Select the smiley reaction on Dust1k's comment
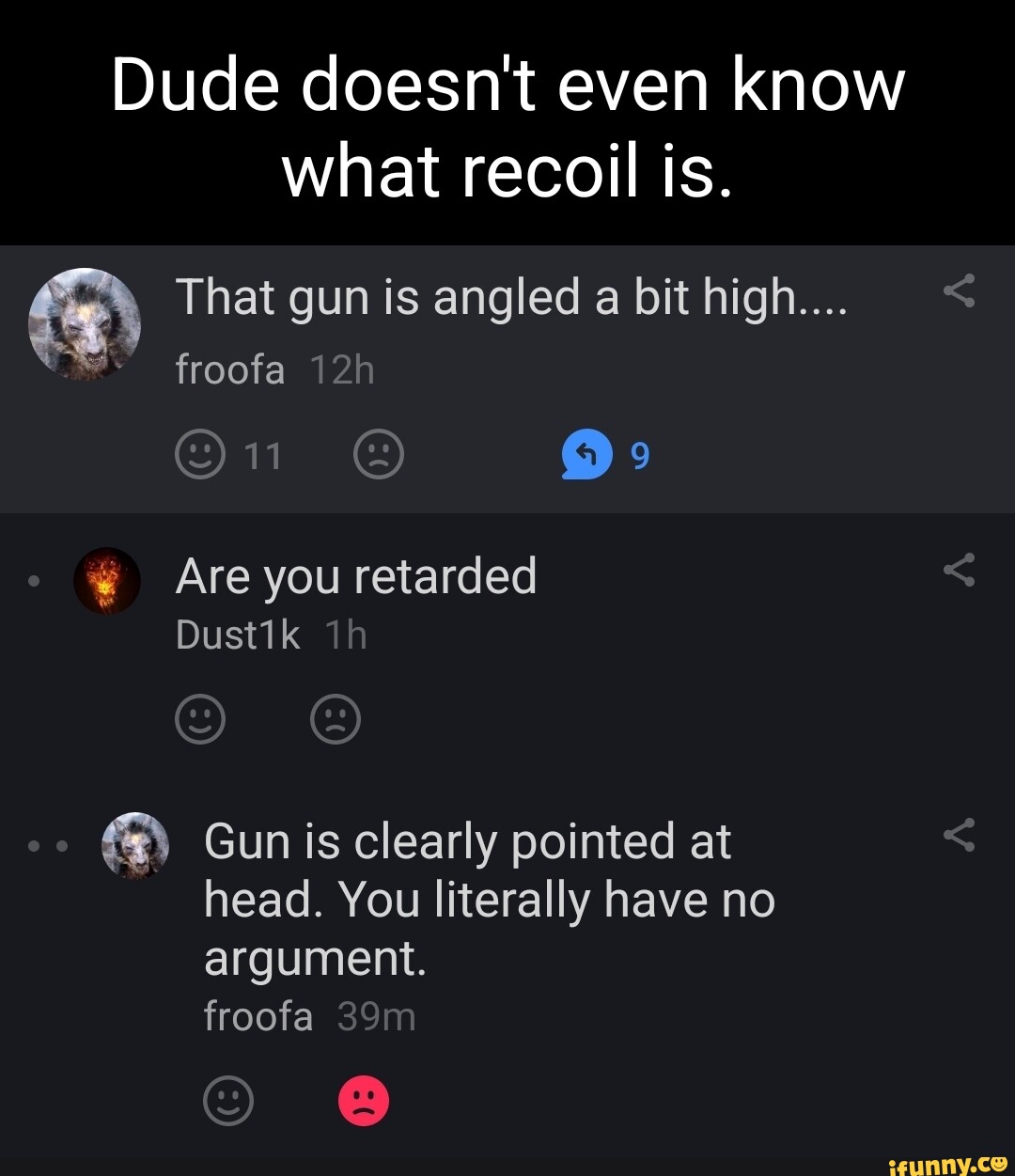The width and height of the screenshot is (1015, 1176). pyautogui.click(x=200, y=719)
